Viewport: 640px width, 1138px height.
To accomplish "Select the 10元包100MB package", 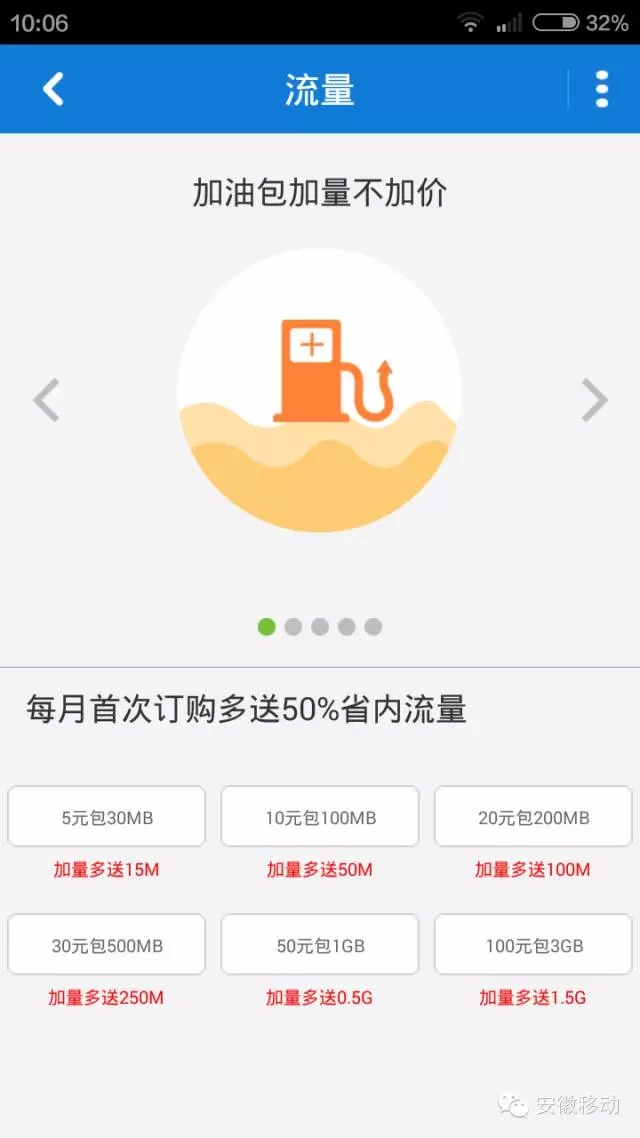I will [x=320, y=817].
